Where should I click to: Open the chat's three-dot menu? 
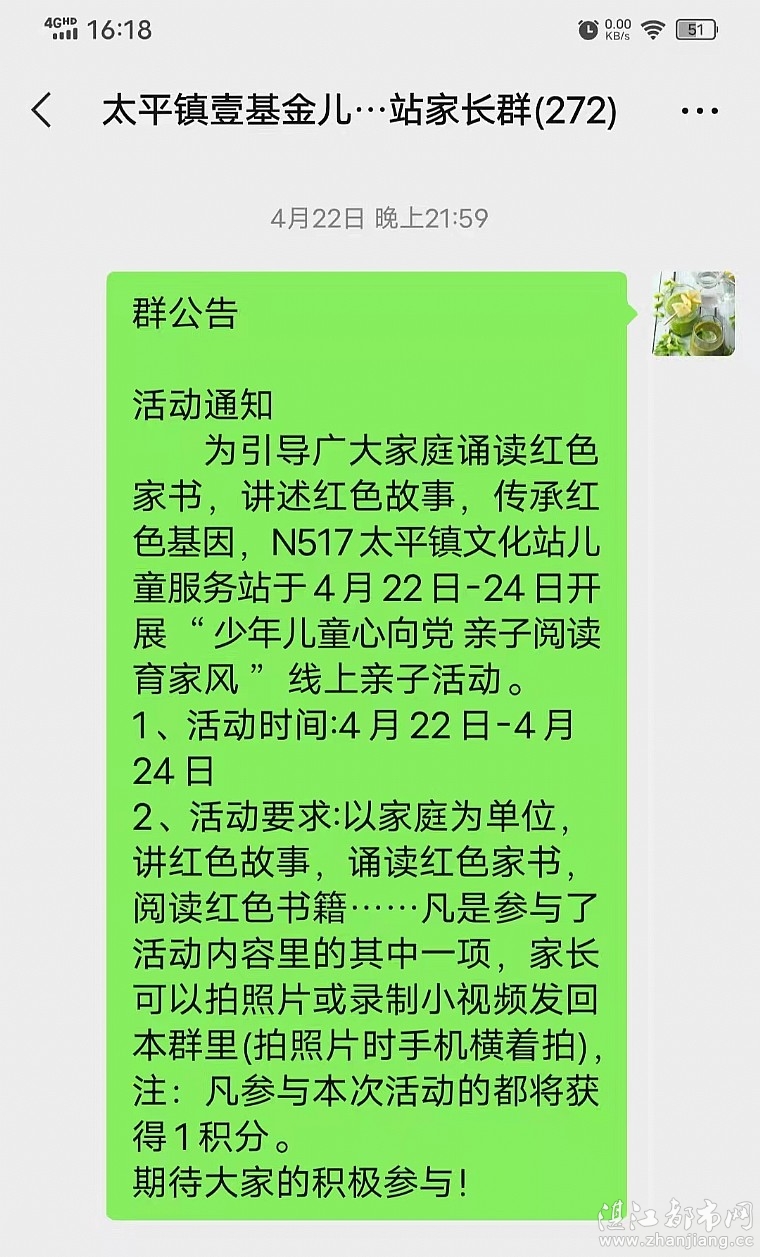coord(699,112)
